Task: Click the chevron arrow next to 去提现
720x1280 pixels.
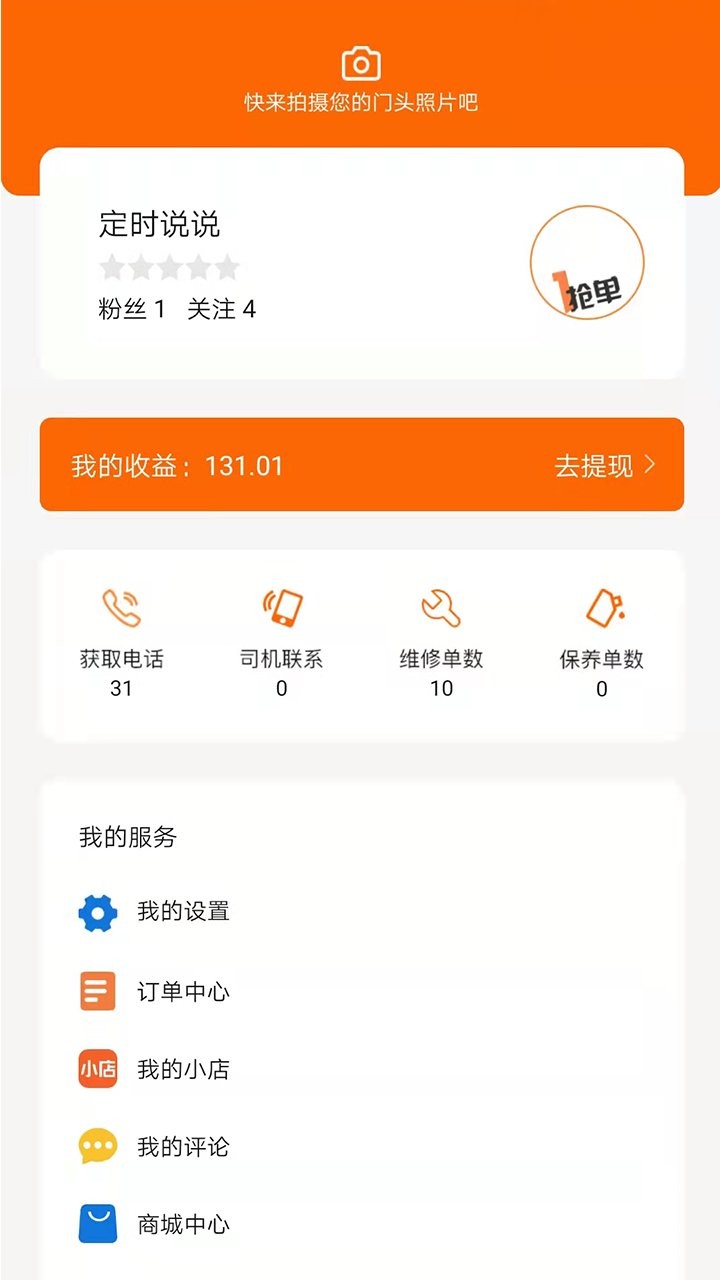Action: (649, 465)
